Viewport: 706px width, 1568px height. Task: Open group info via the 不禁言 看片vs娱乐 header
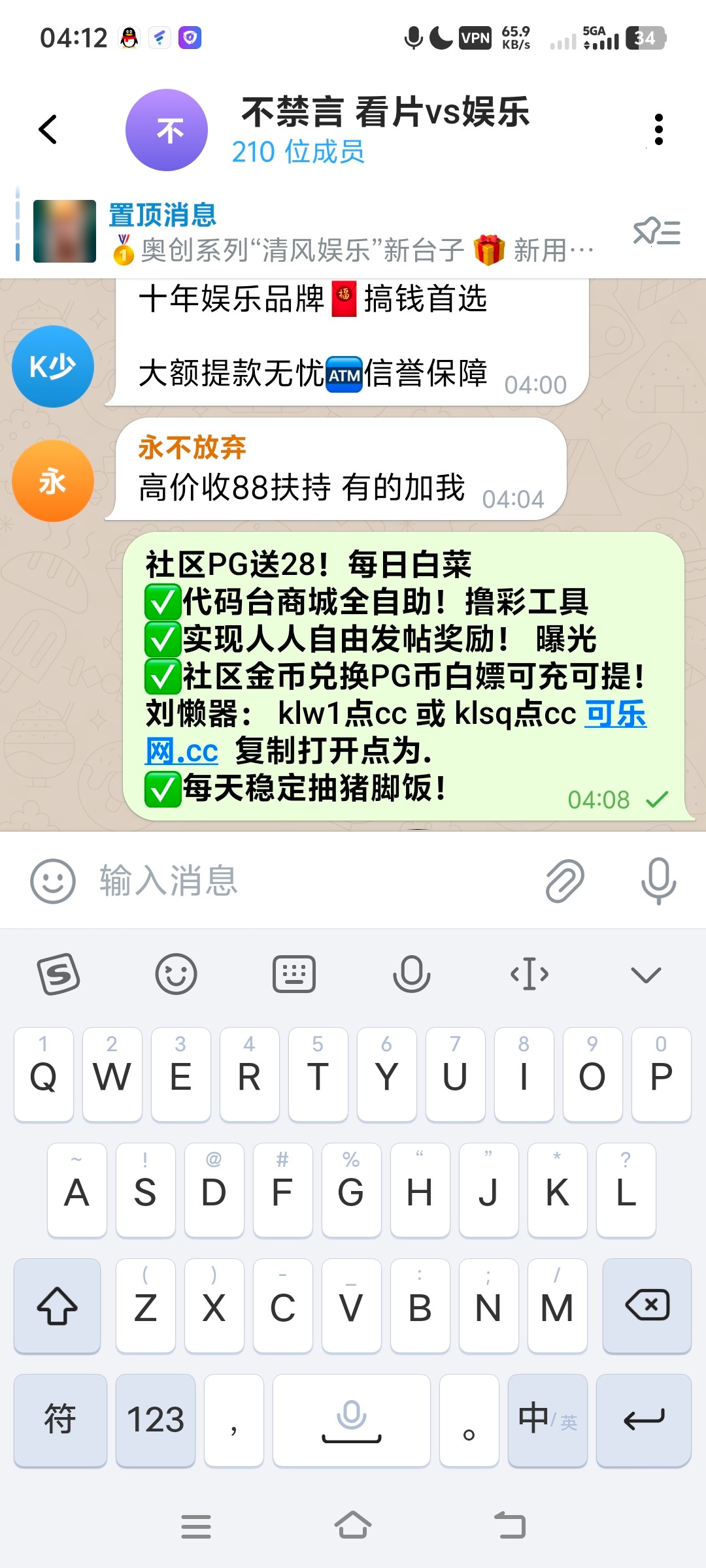(384, 129)
